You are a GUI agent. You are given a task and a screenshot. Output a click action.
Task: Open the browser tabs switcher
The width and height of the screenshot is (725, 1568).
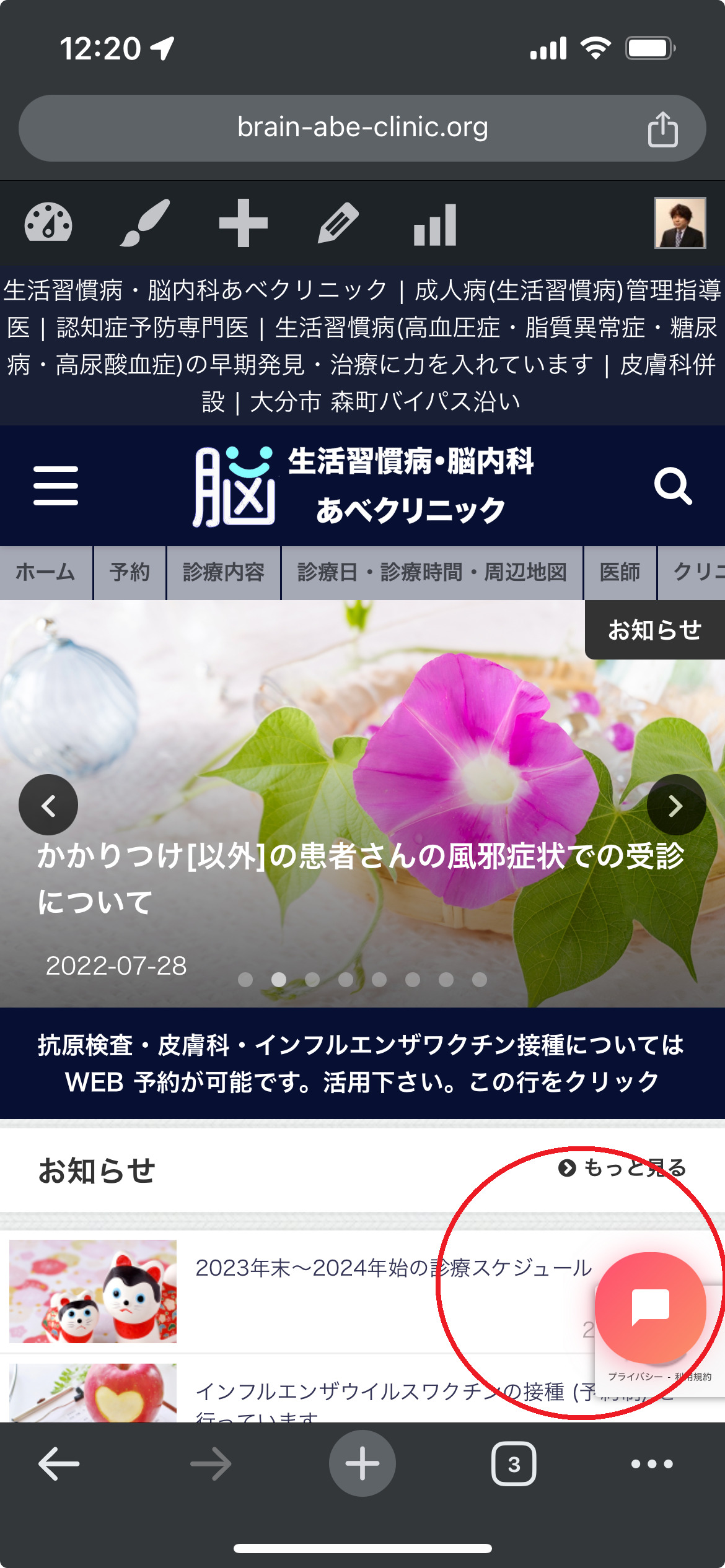click(514, 1465)
